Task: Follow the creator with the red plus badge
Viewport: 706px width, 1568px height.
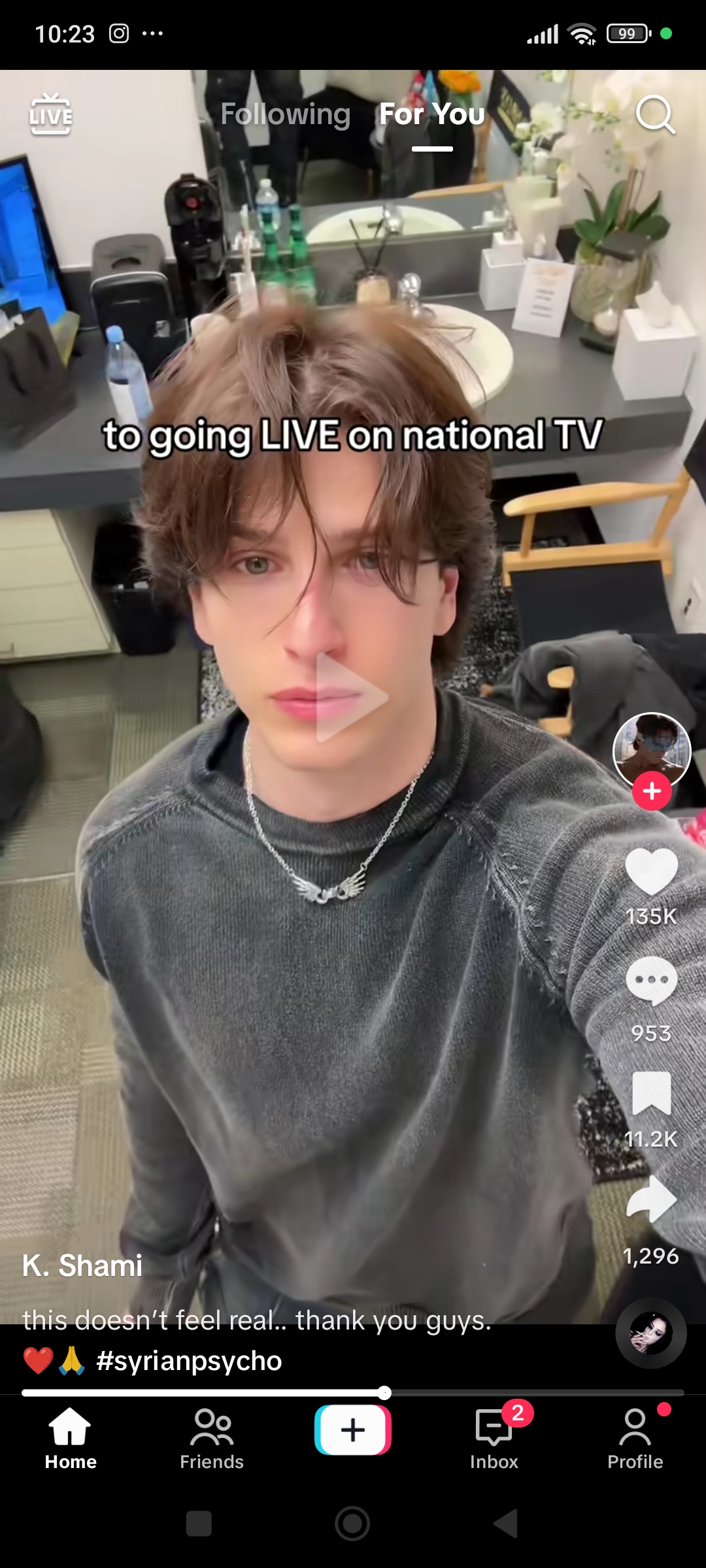Action: (652, 791)
